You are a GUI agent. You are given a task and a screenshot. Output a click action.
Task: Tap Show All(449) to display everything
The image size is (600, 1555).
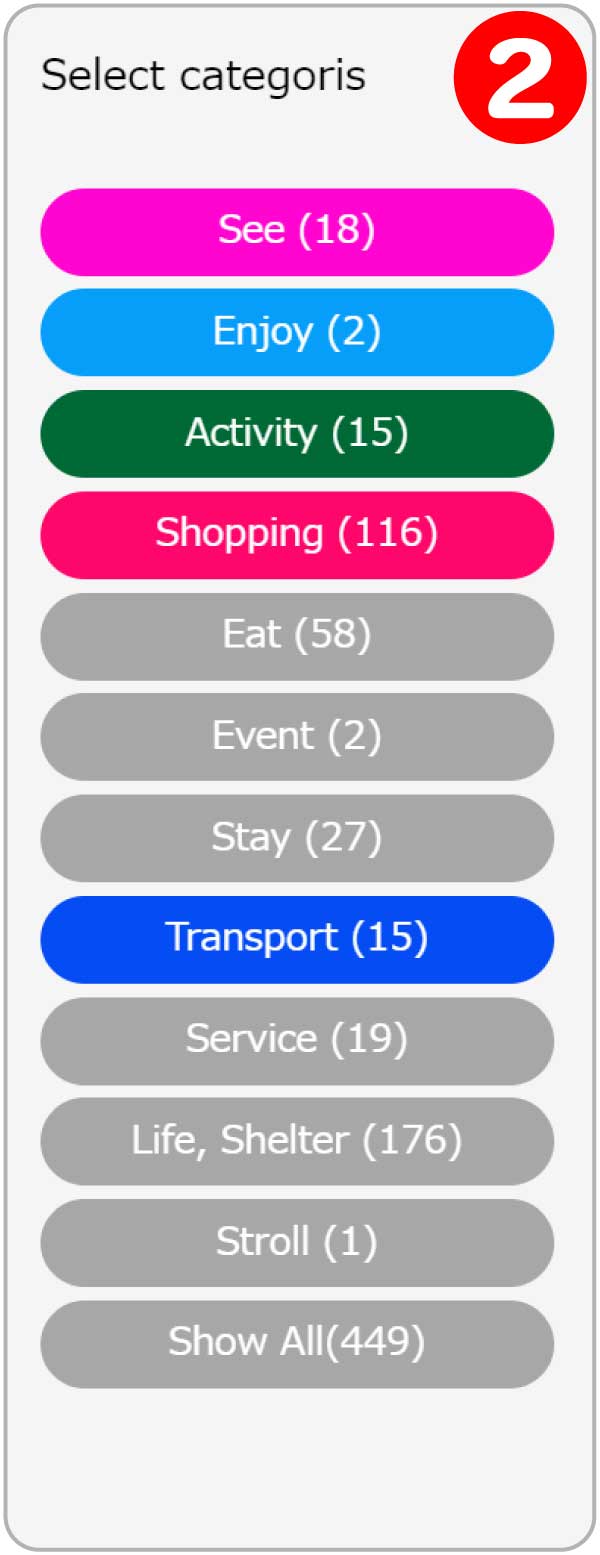(297, 1343)
